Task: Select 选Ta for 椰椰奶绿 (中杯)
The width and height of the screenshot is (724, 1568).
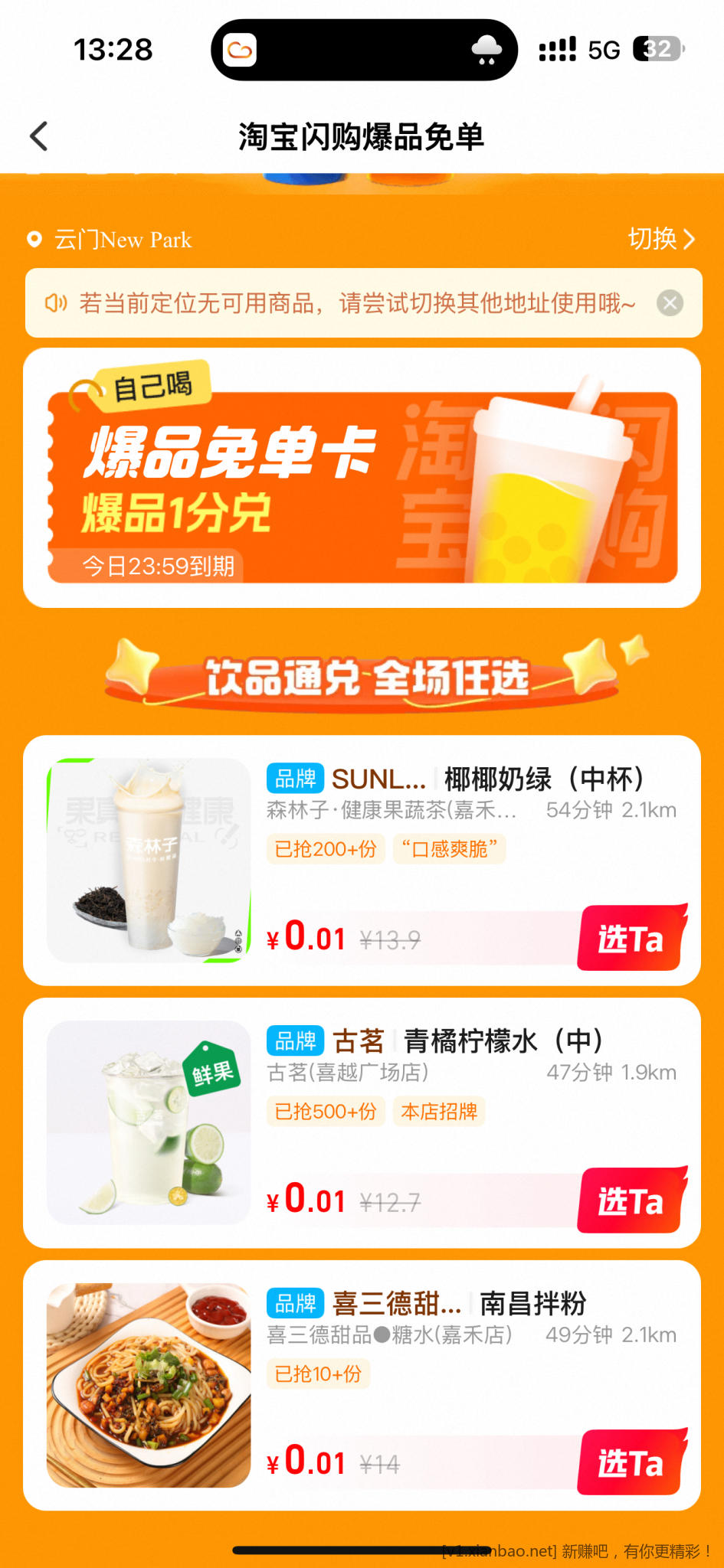Action: [631, 939]
